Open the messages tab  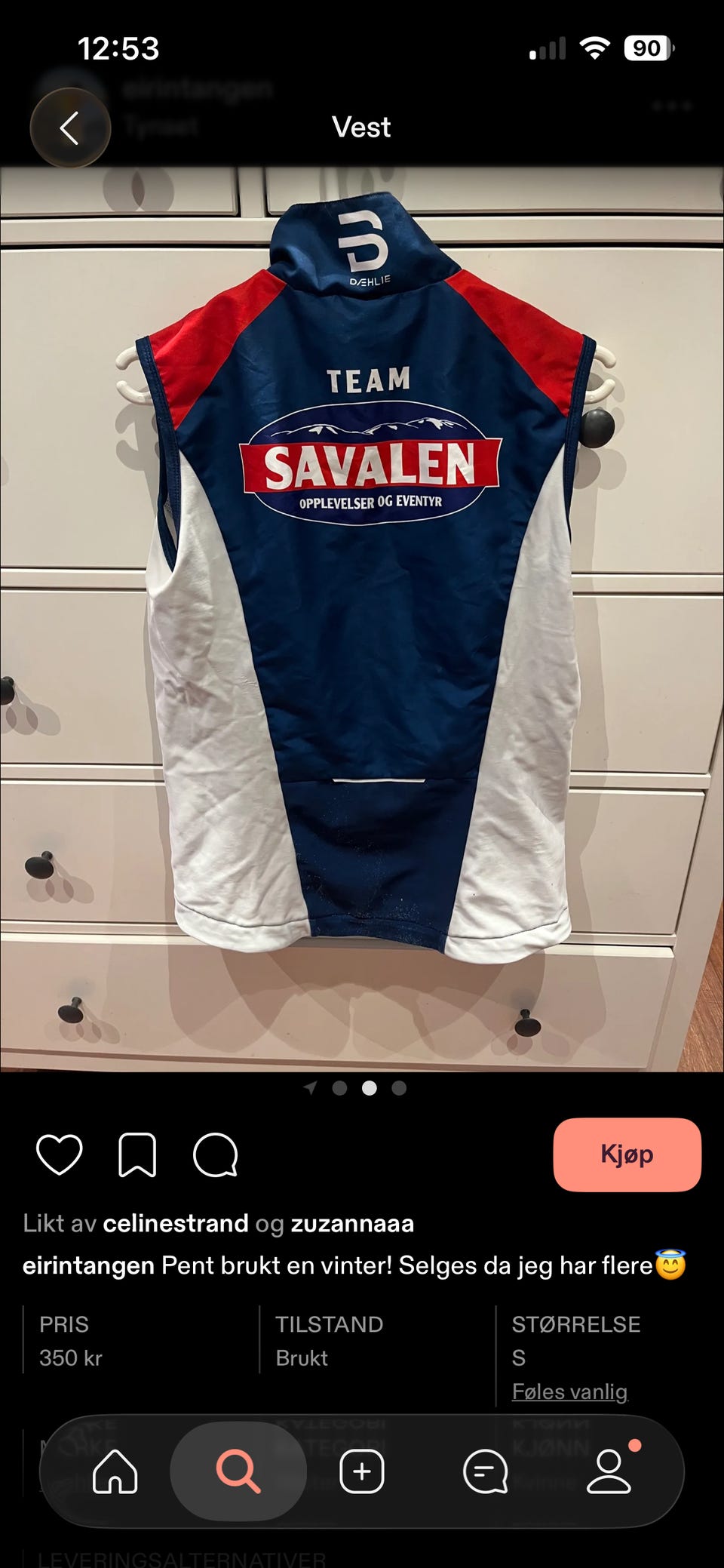coord(485,1471)
